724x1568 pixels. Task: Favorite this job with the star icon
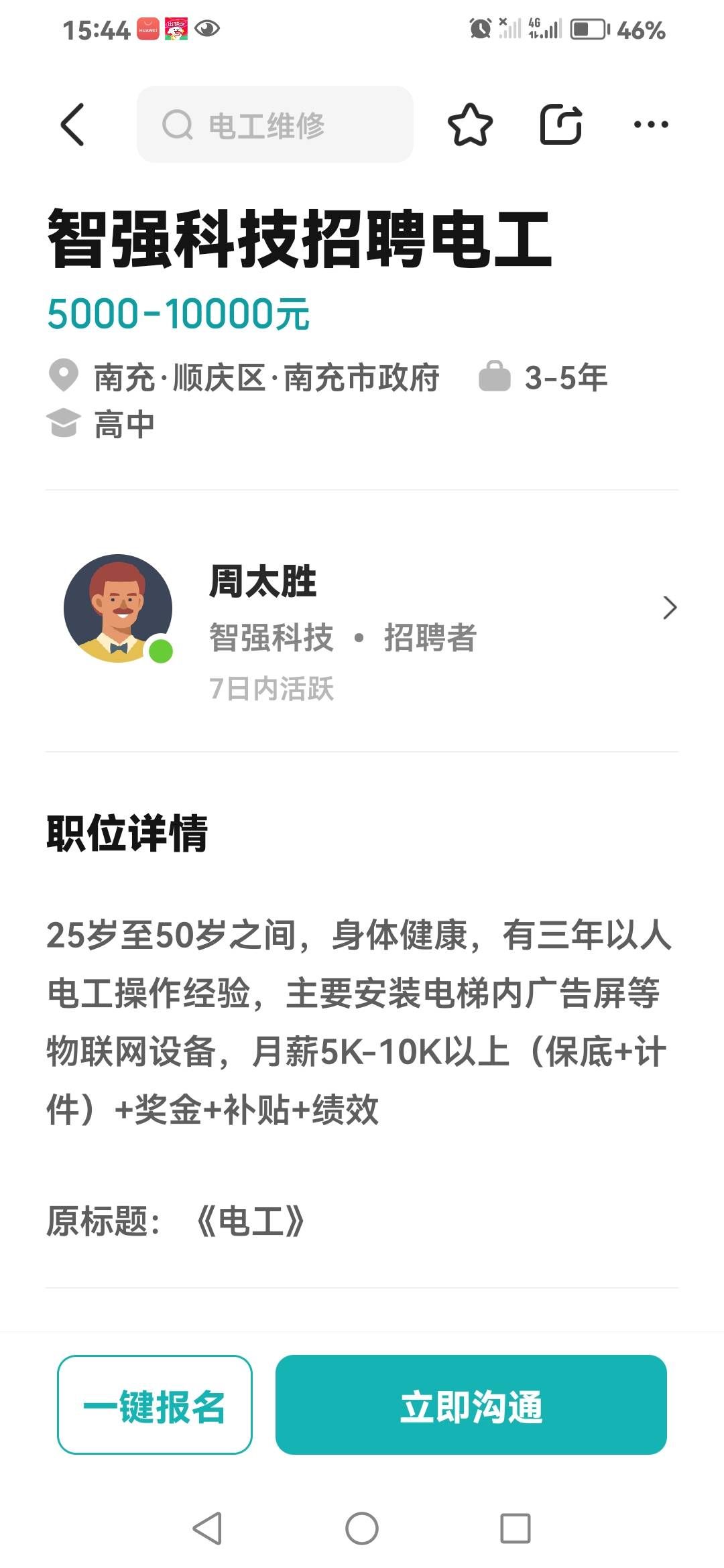click(470, 125)
